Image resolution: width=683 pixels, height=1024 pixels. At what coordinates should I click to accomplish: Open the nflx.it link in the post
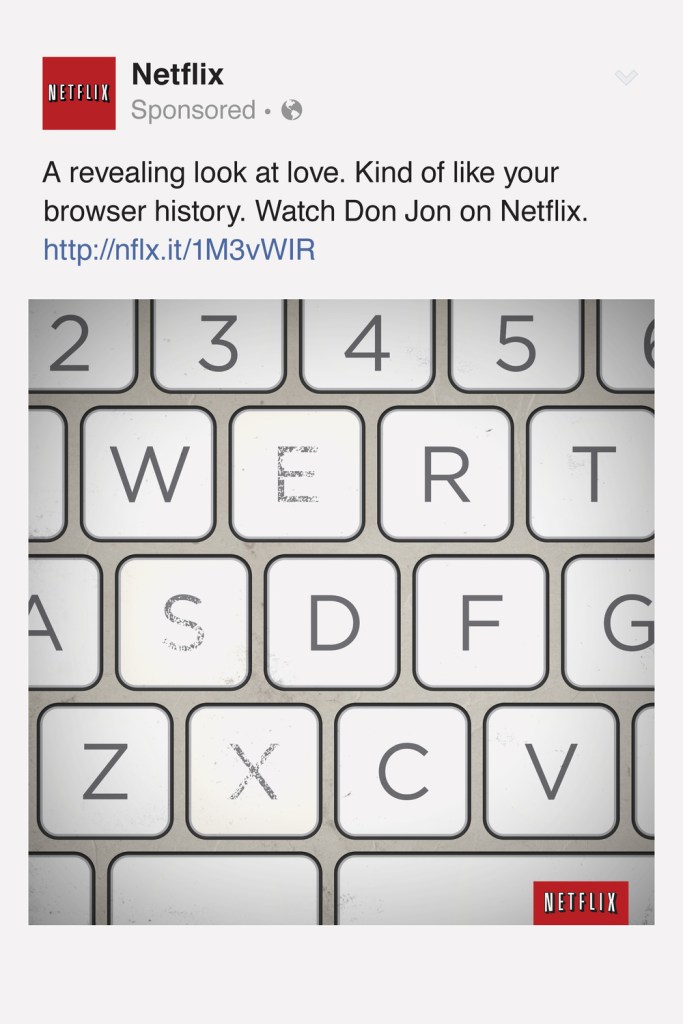point(179,249)
